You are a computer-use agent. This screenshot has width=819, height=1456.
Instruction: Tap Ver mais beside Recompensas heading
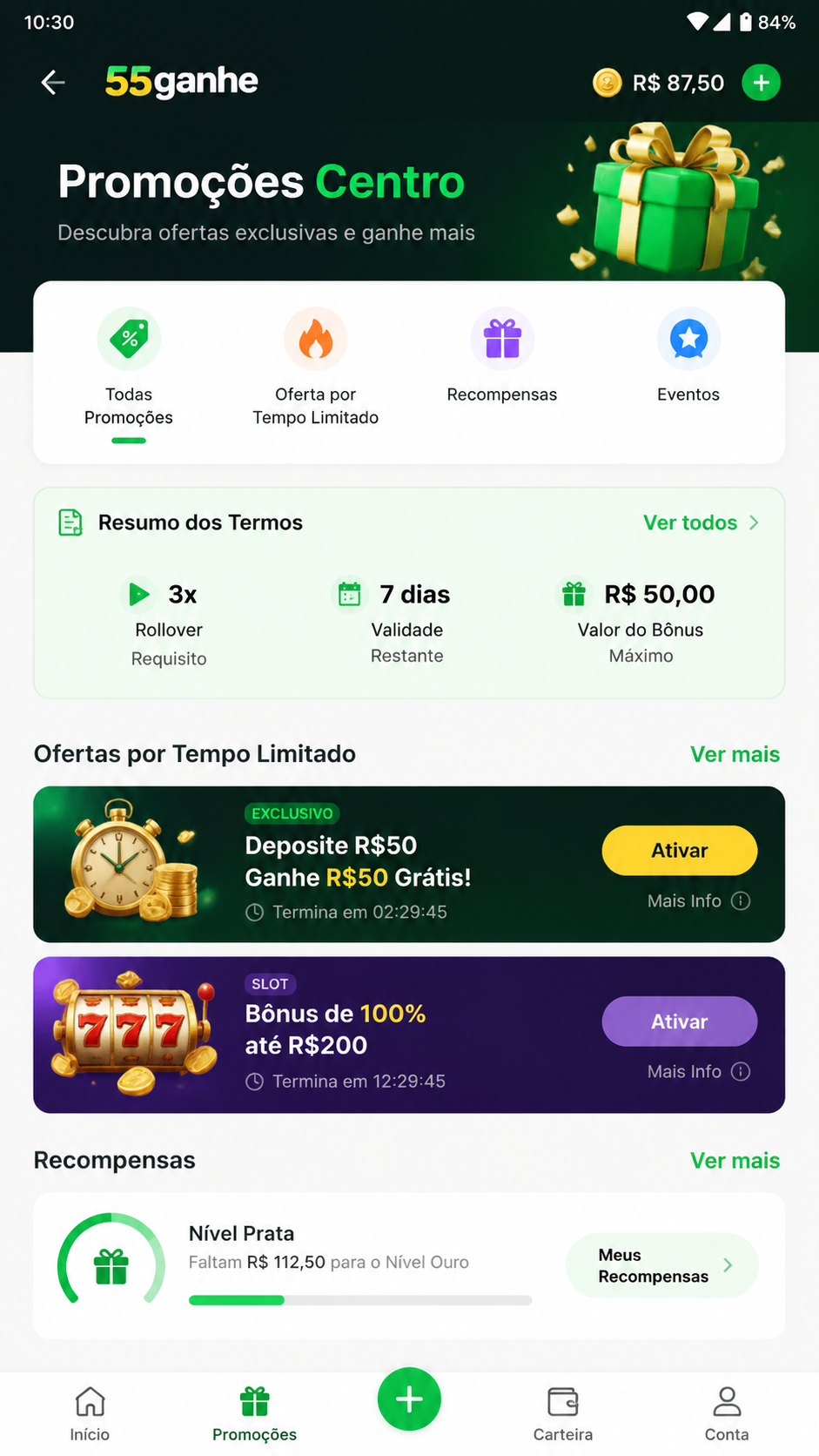(x=735, y=1161)
